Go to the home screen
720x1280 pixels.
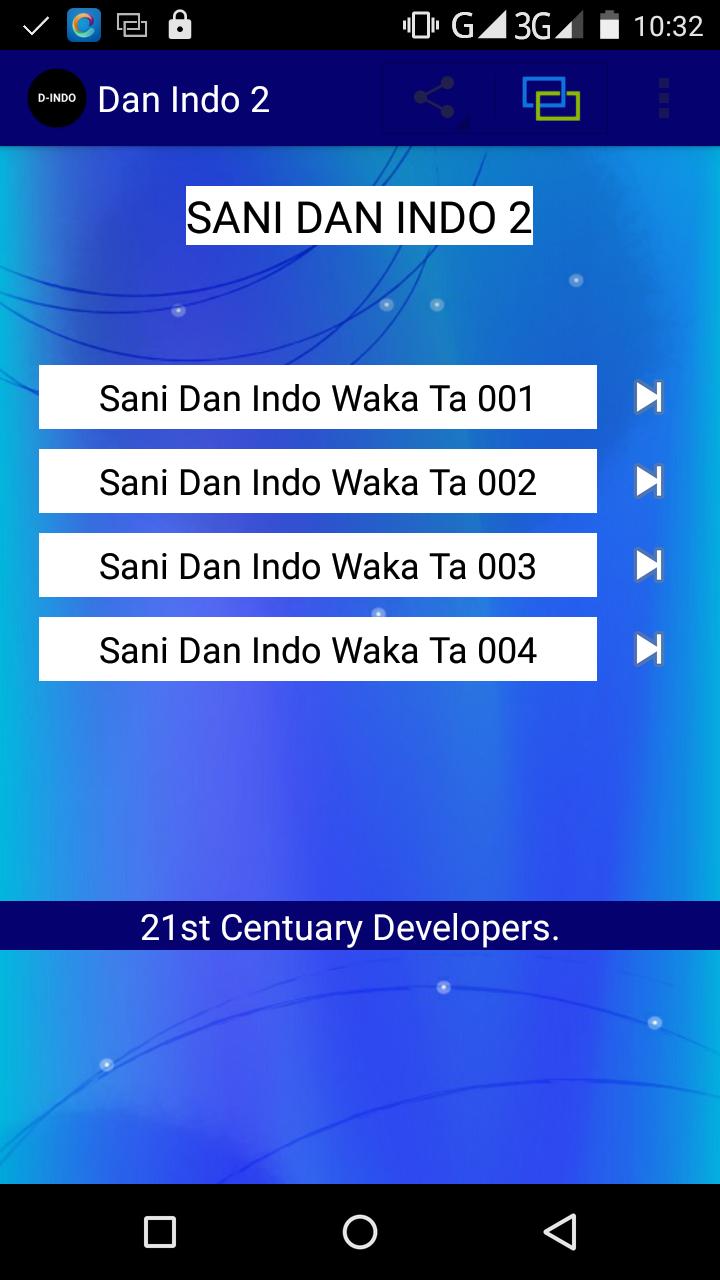coord(360,1232)
